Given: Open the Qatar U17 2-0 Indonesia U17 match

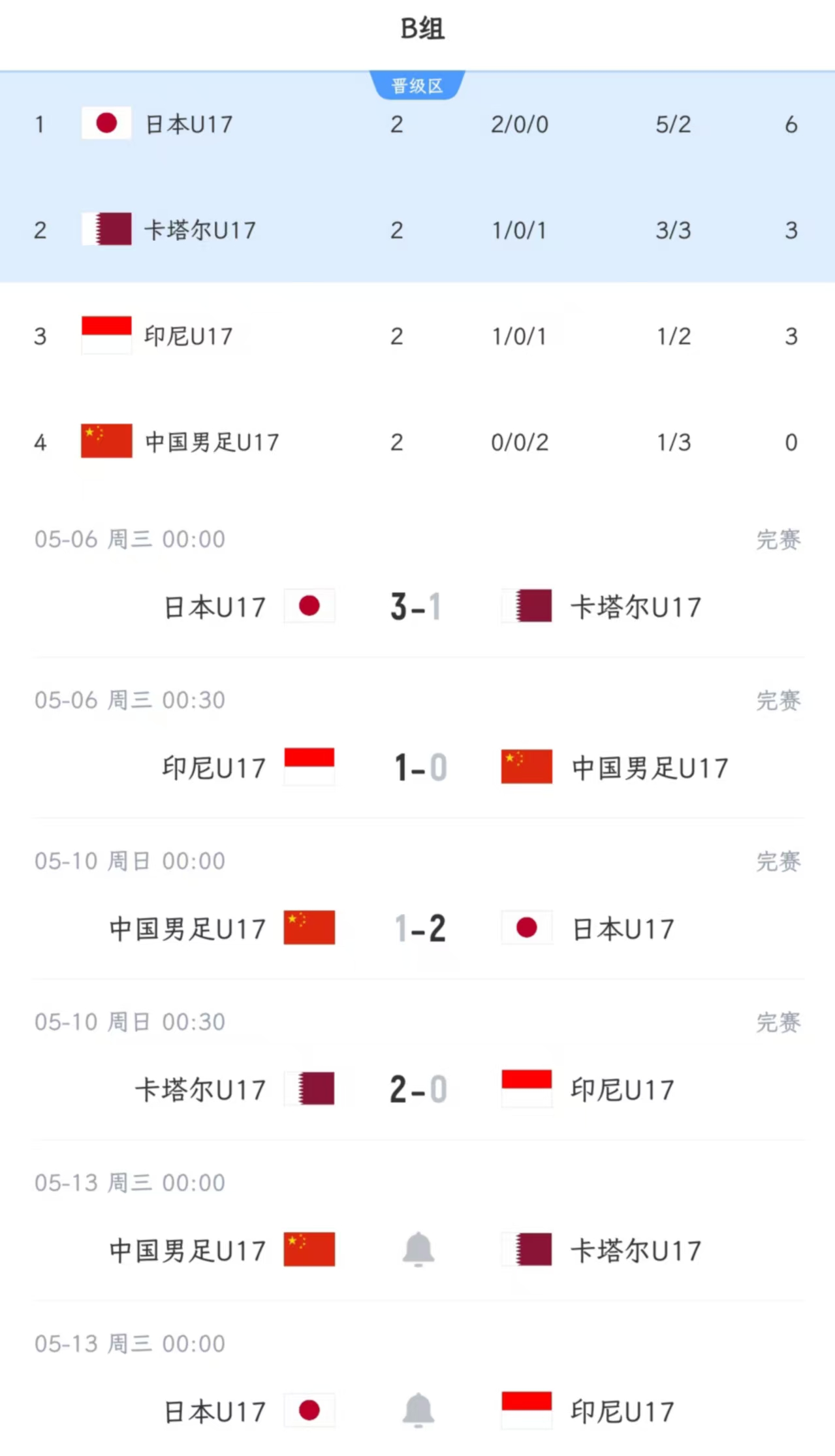Looking at the screenshot, I should coord(418,1060).
